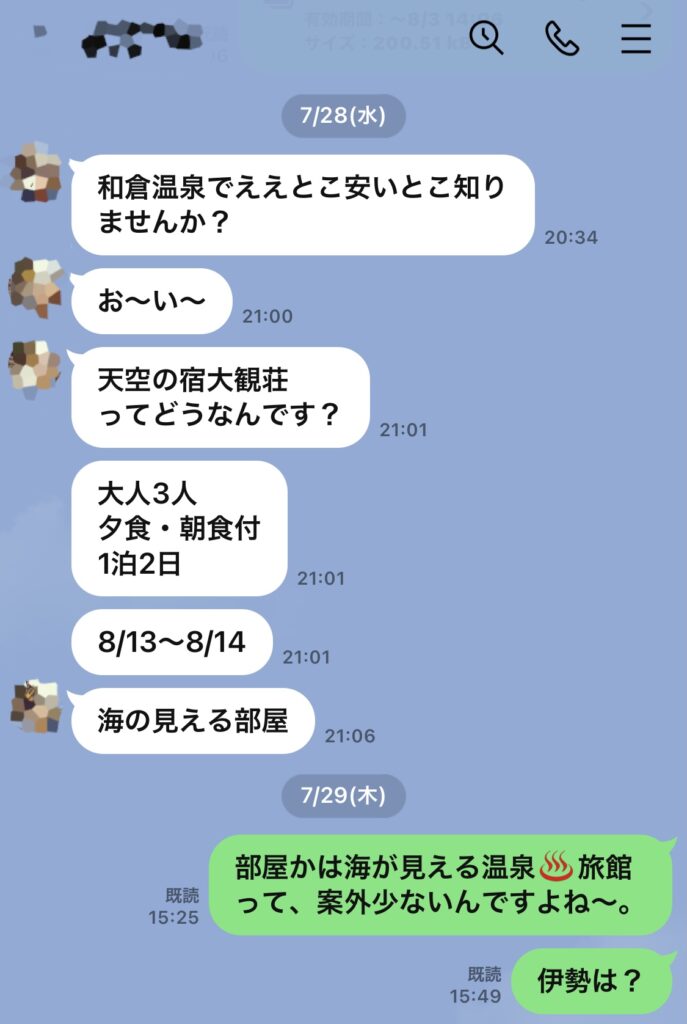Open the chat hamburger menu
The height and width of the screenshot is (1024, 687).
point(636,38)
